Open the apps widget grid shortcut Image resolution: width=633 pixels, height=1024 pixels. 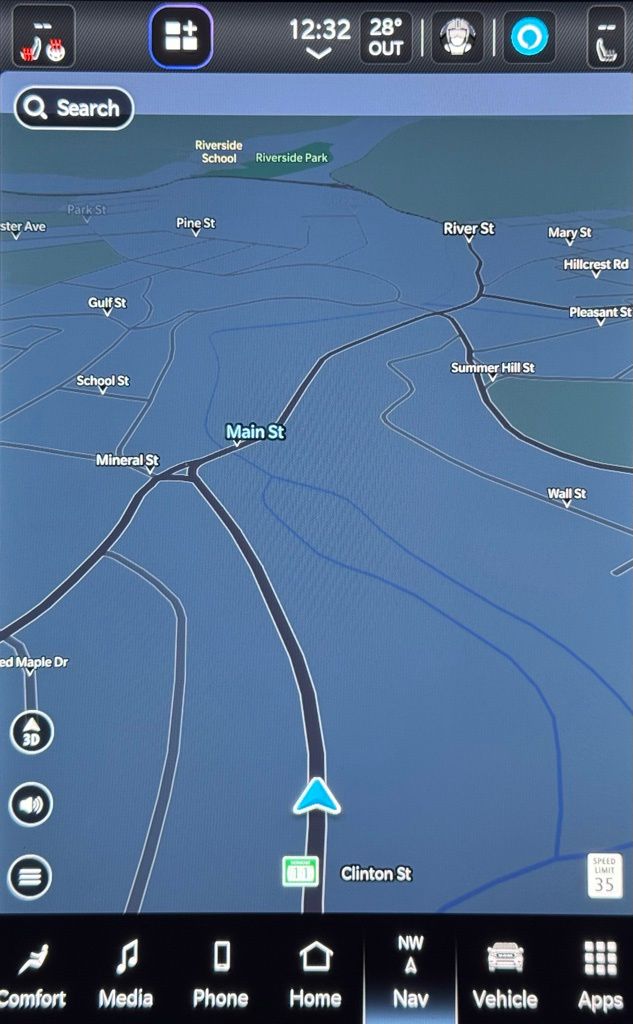181,37
